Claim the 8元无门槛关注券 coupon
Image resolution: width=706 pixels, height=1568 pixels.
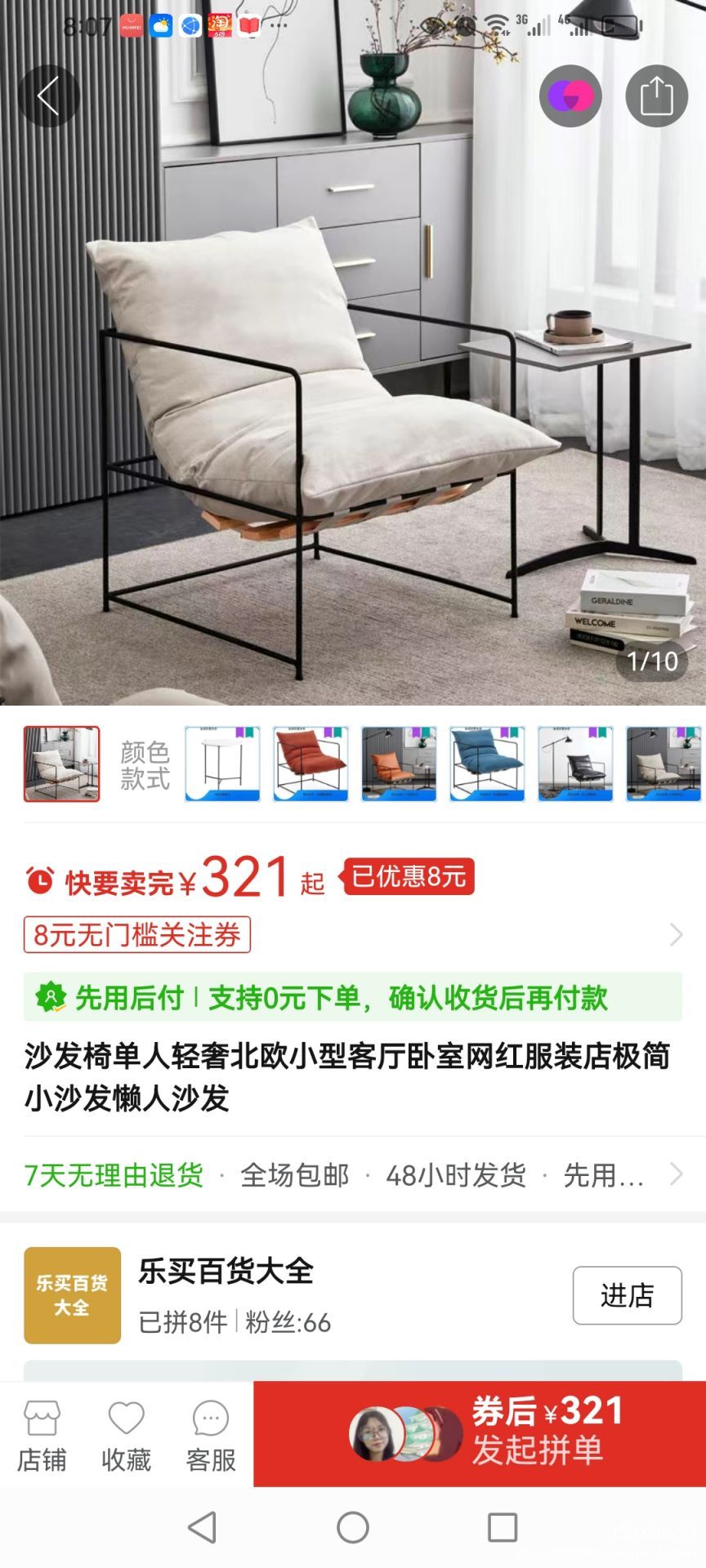(x=137, y=934)
